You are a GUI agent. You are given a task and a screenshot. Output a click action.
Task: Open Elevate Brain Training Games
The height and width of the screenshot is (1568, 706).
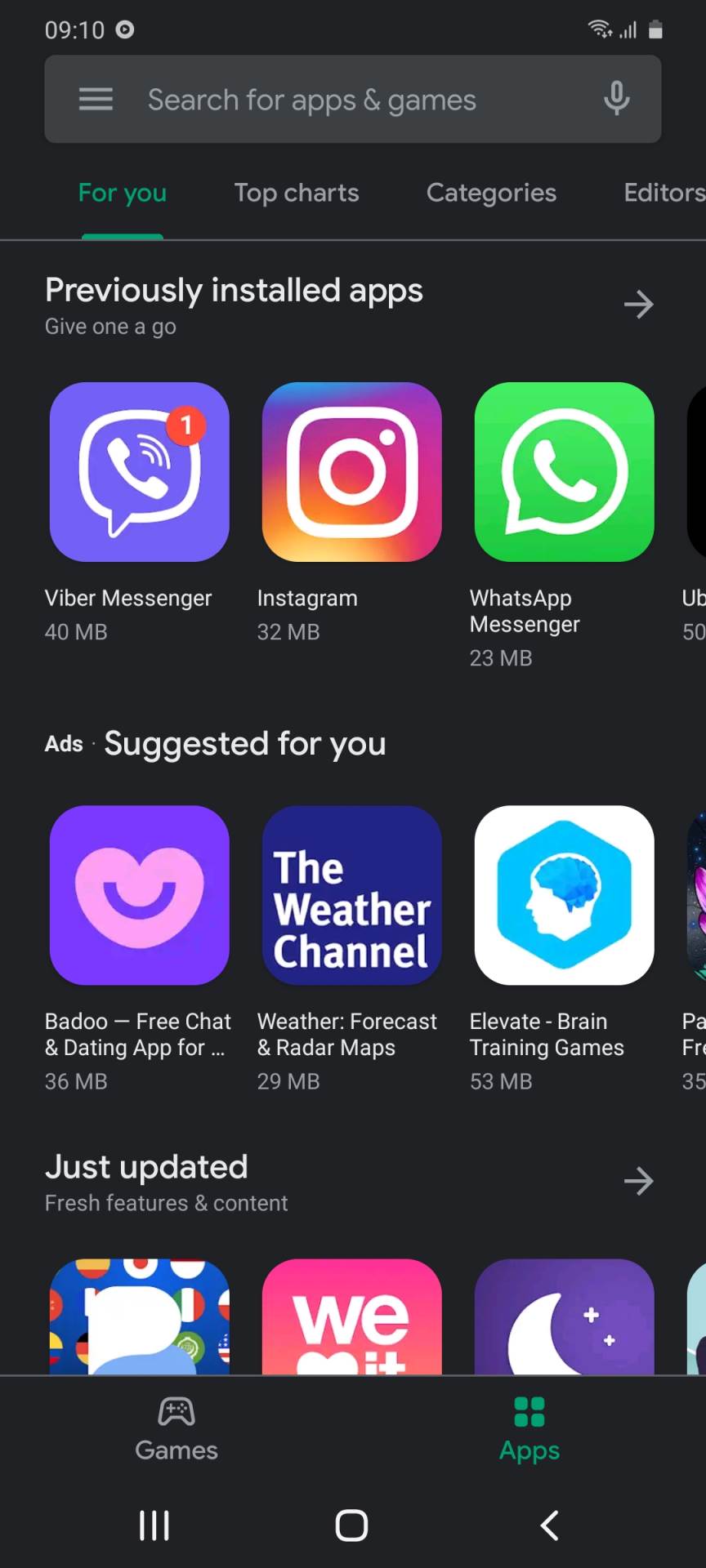pyautogui.click(x=565, y=895)
